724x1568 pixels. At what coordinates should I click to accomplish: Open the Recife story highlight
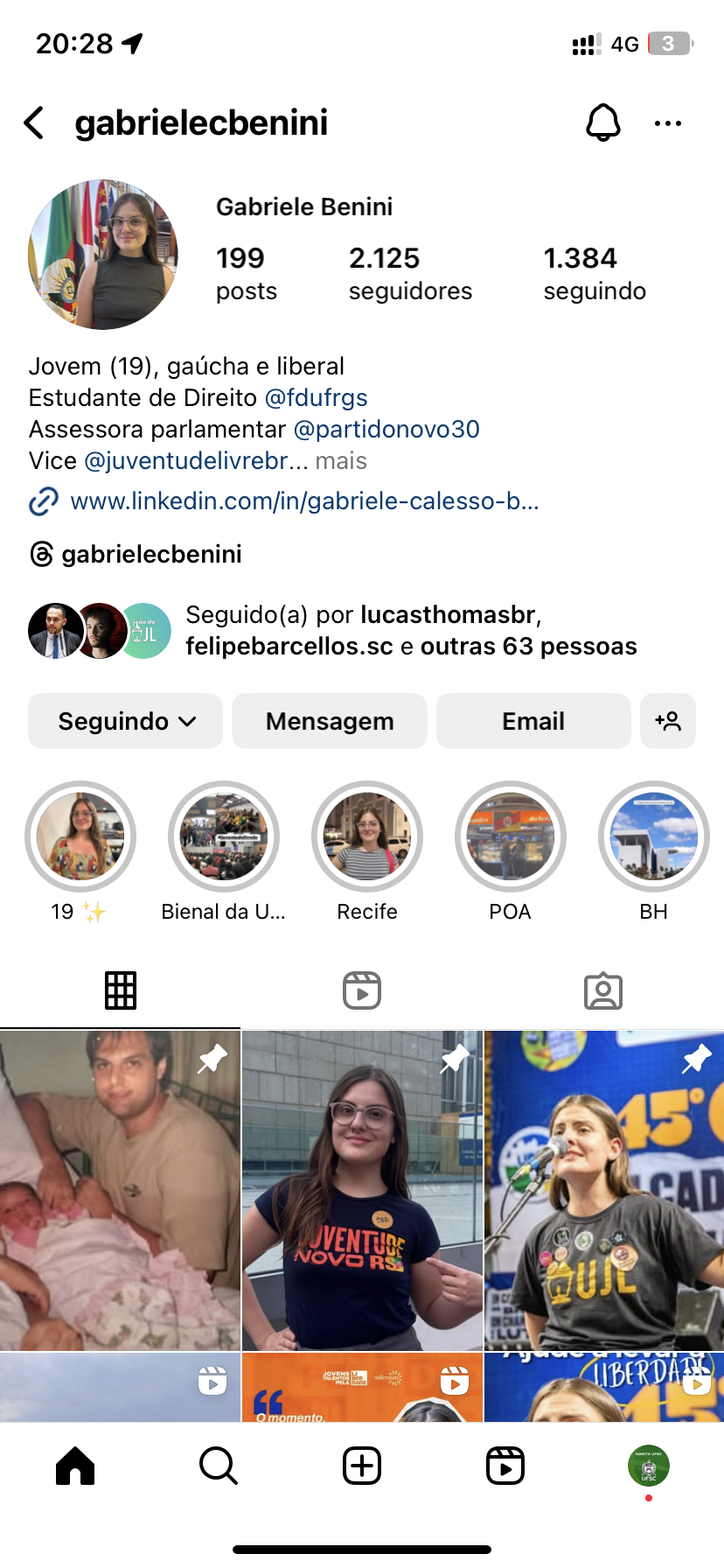click(367, 836)
